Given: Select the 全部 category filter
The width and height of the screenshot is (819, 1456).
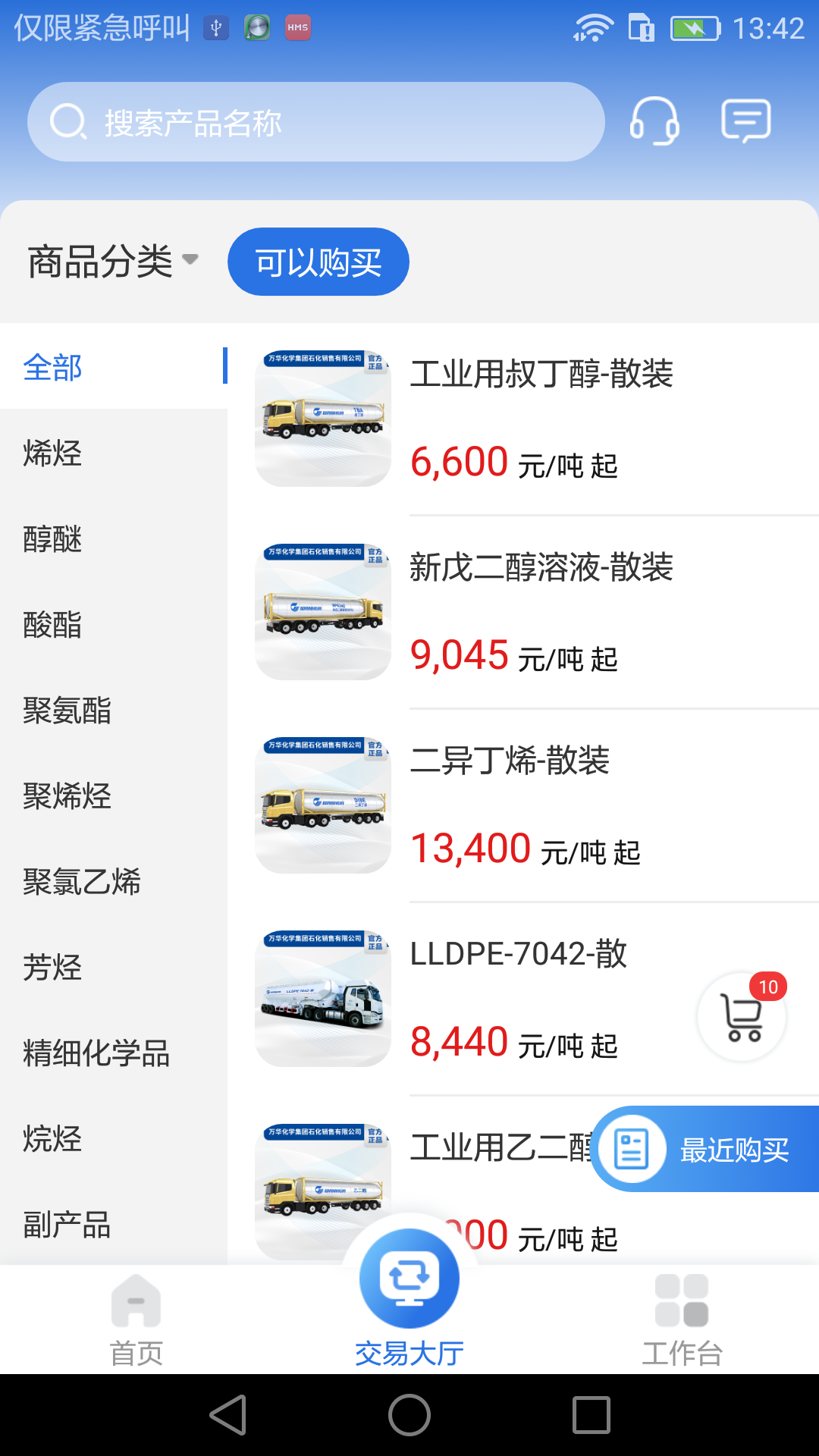Looking at the screenshot, I should click(x=53, y=369).
